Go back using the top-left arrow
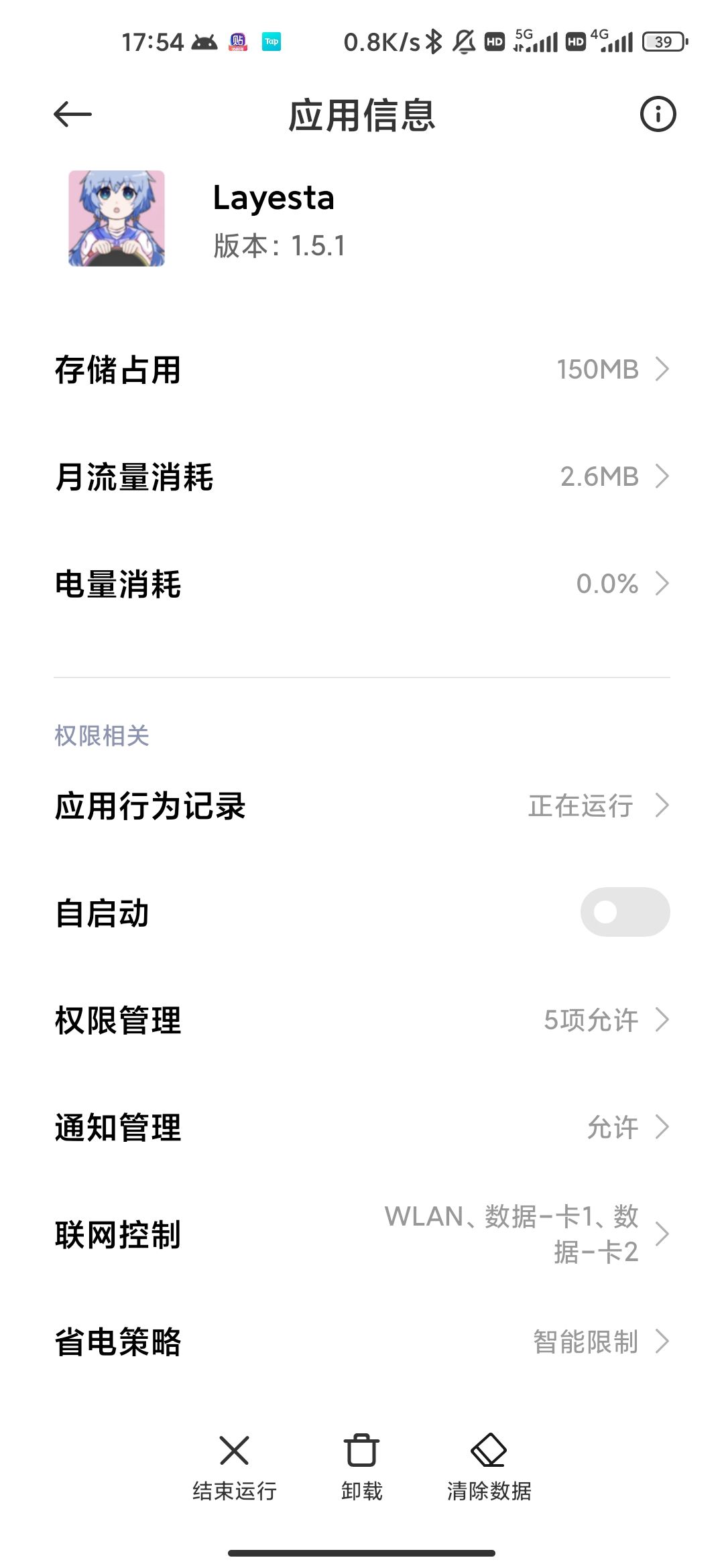 72,115
